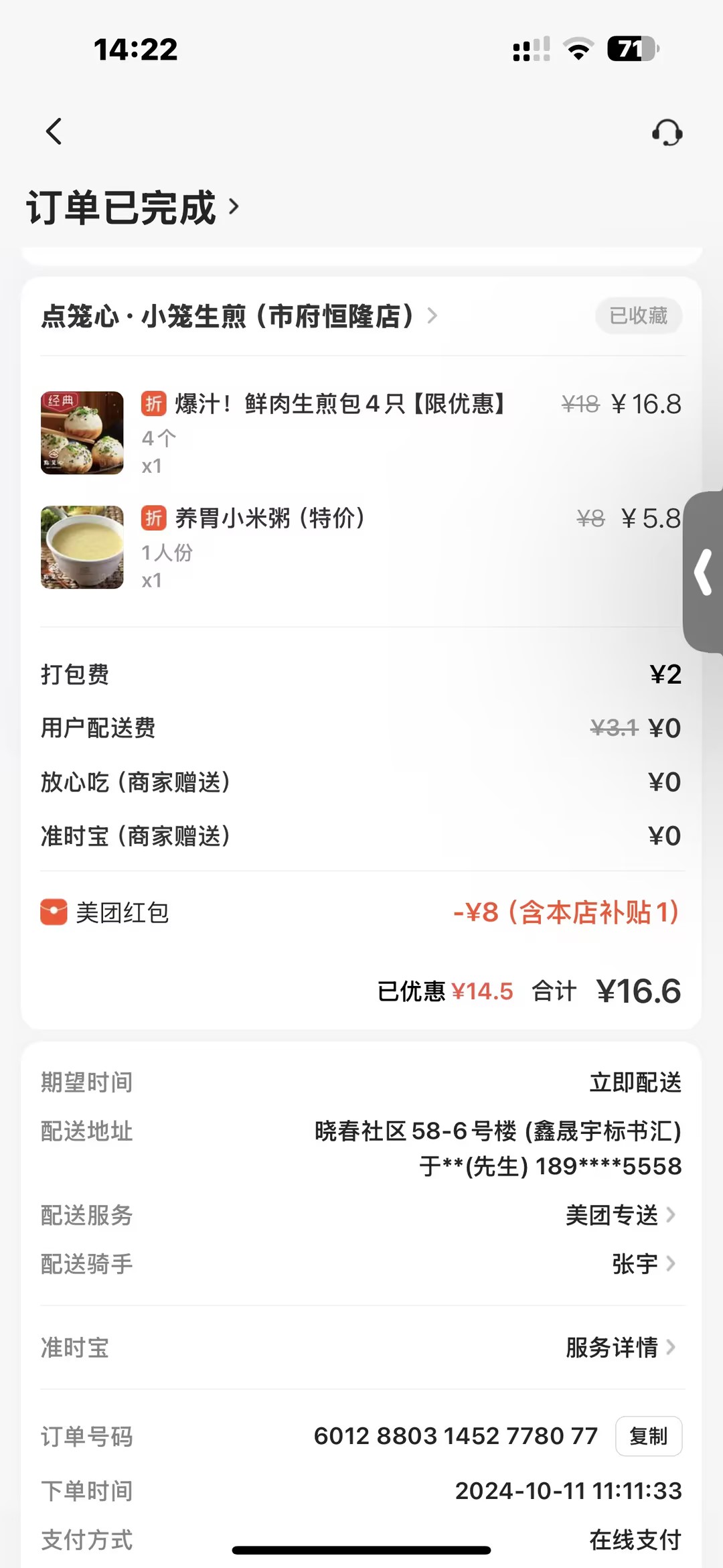
Task: View the 养胃小米粥 item
Action: coord(269,518)
